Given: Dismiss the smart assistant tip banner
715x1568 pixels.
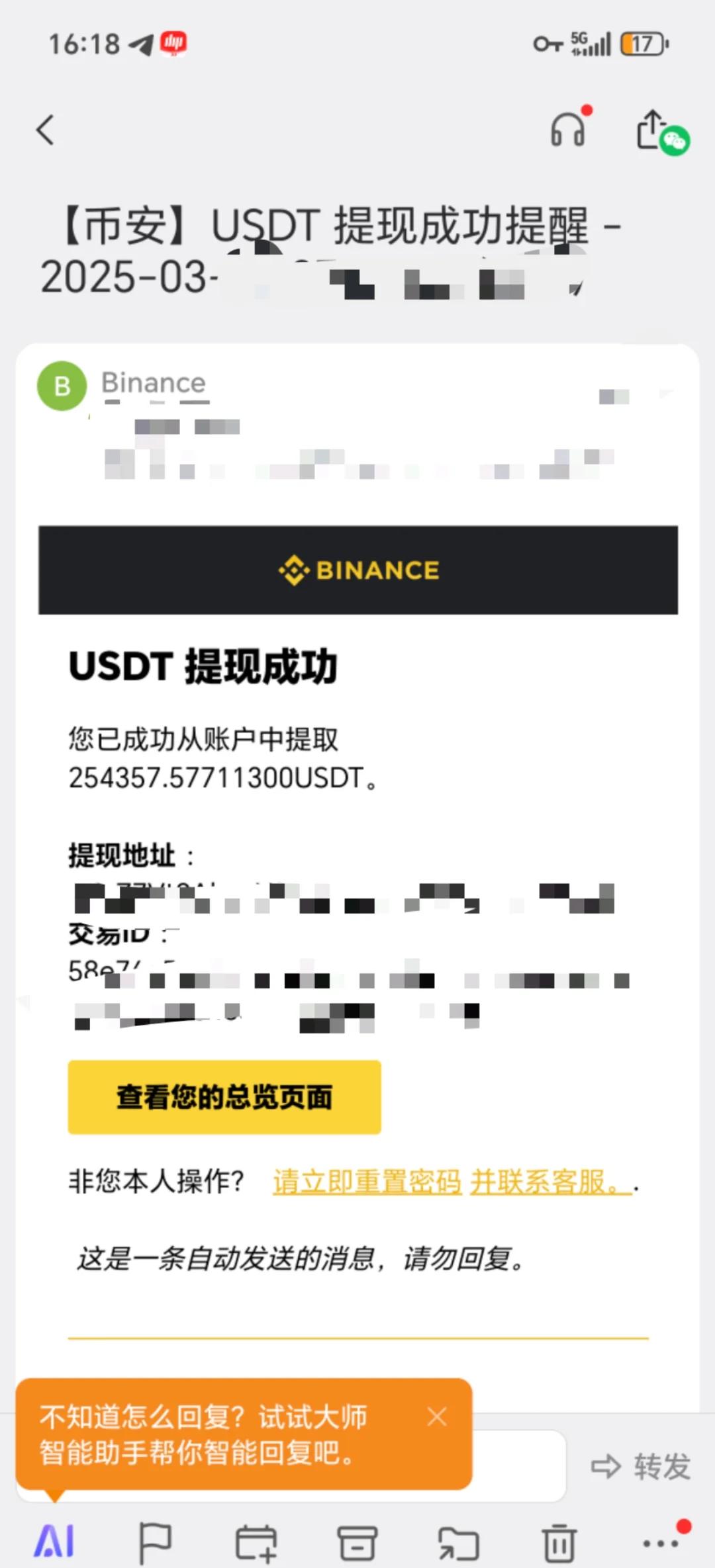Looking at the screenshot, I should (438, 1416).
